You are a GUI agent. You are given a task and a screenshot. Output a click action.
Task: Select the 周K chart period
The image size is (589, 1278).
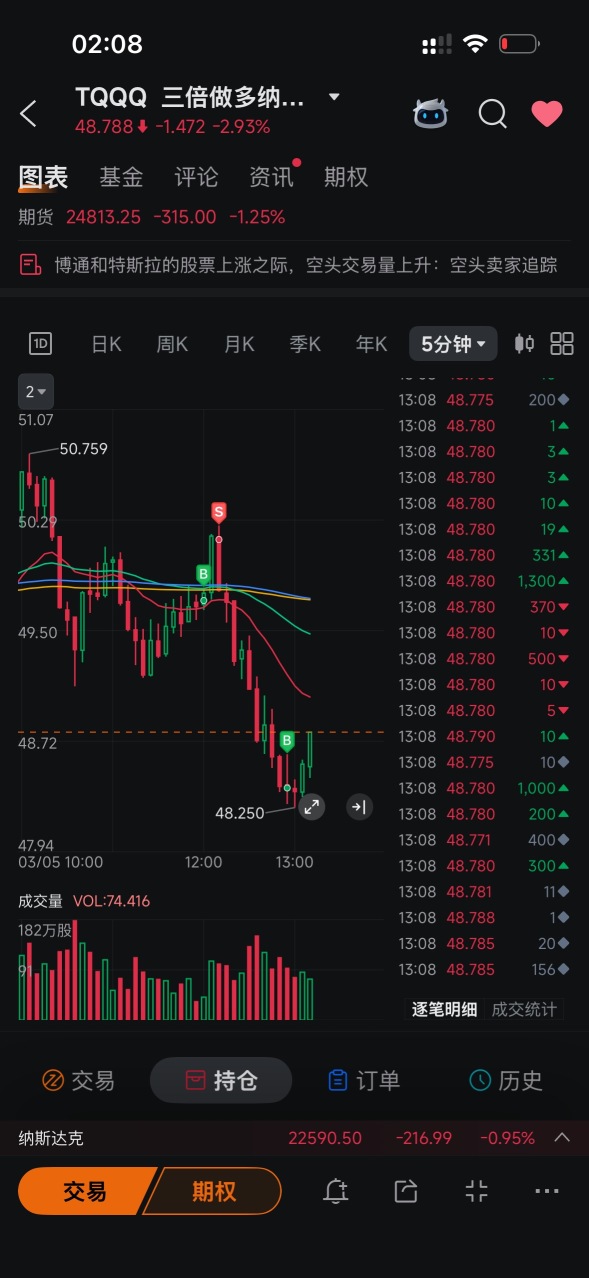pos(172,344)
